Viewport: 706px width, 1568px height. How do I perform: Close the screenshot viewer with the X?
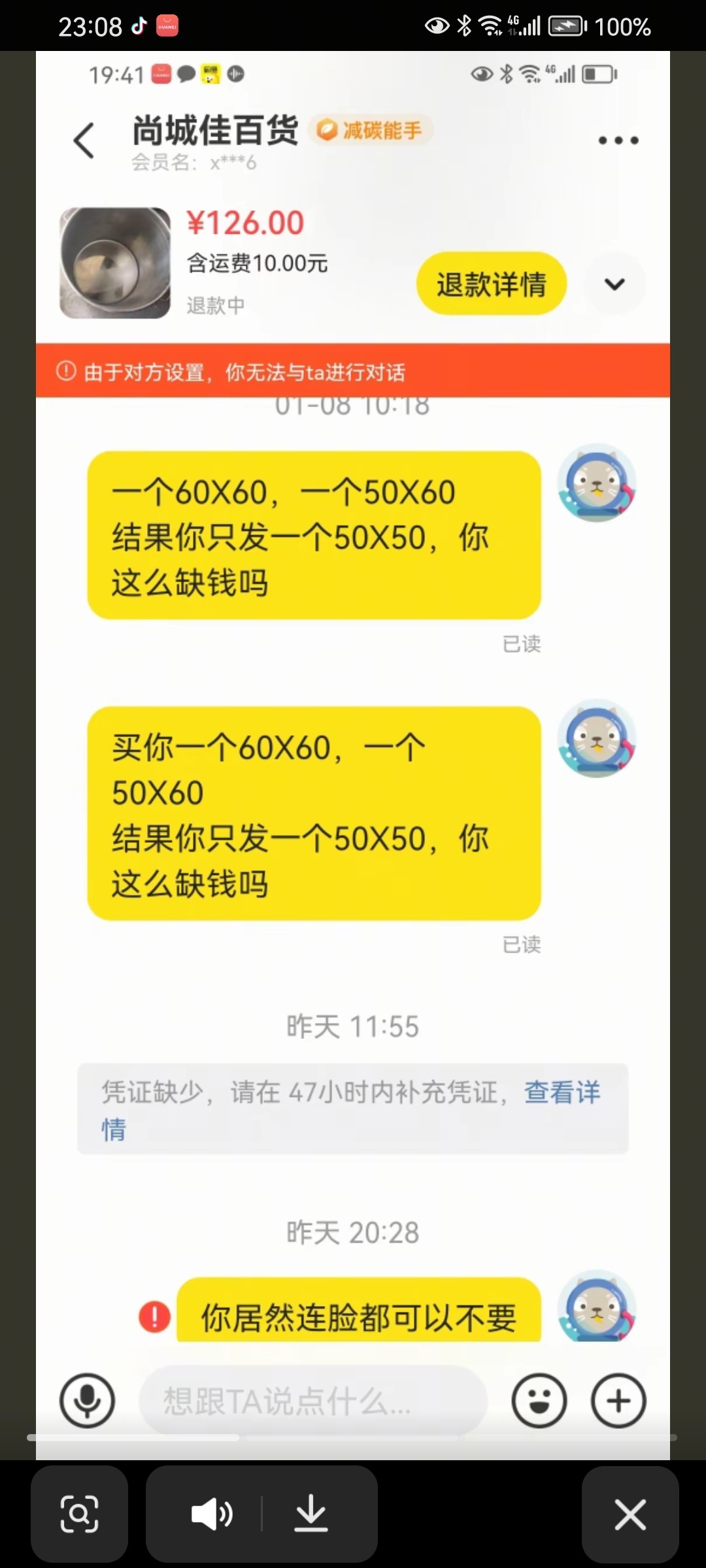pyautogui.click(x=630, y=1516)
